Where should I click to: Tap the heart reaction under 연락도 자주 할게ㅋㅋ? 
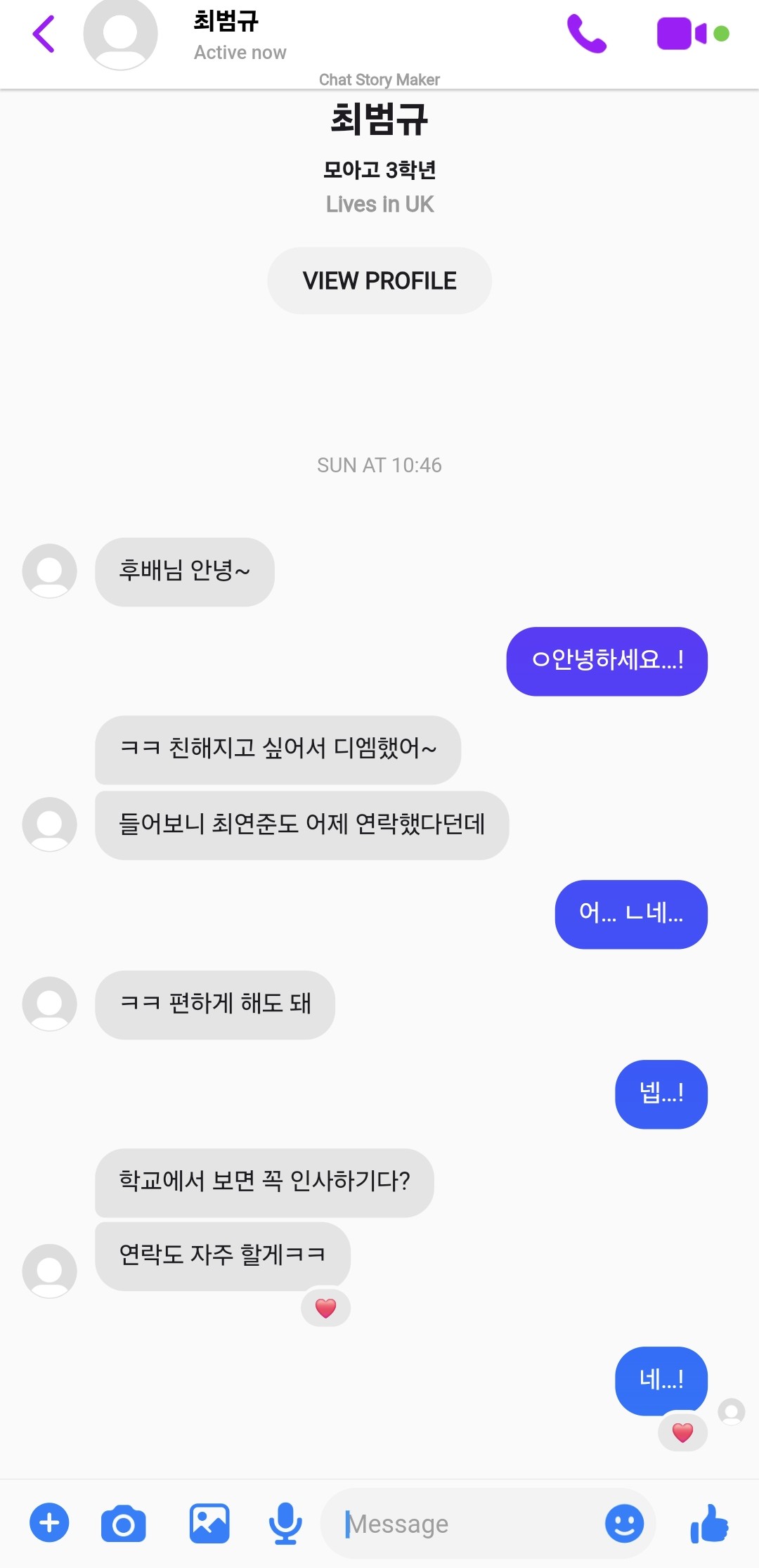pos(325,1308)
